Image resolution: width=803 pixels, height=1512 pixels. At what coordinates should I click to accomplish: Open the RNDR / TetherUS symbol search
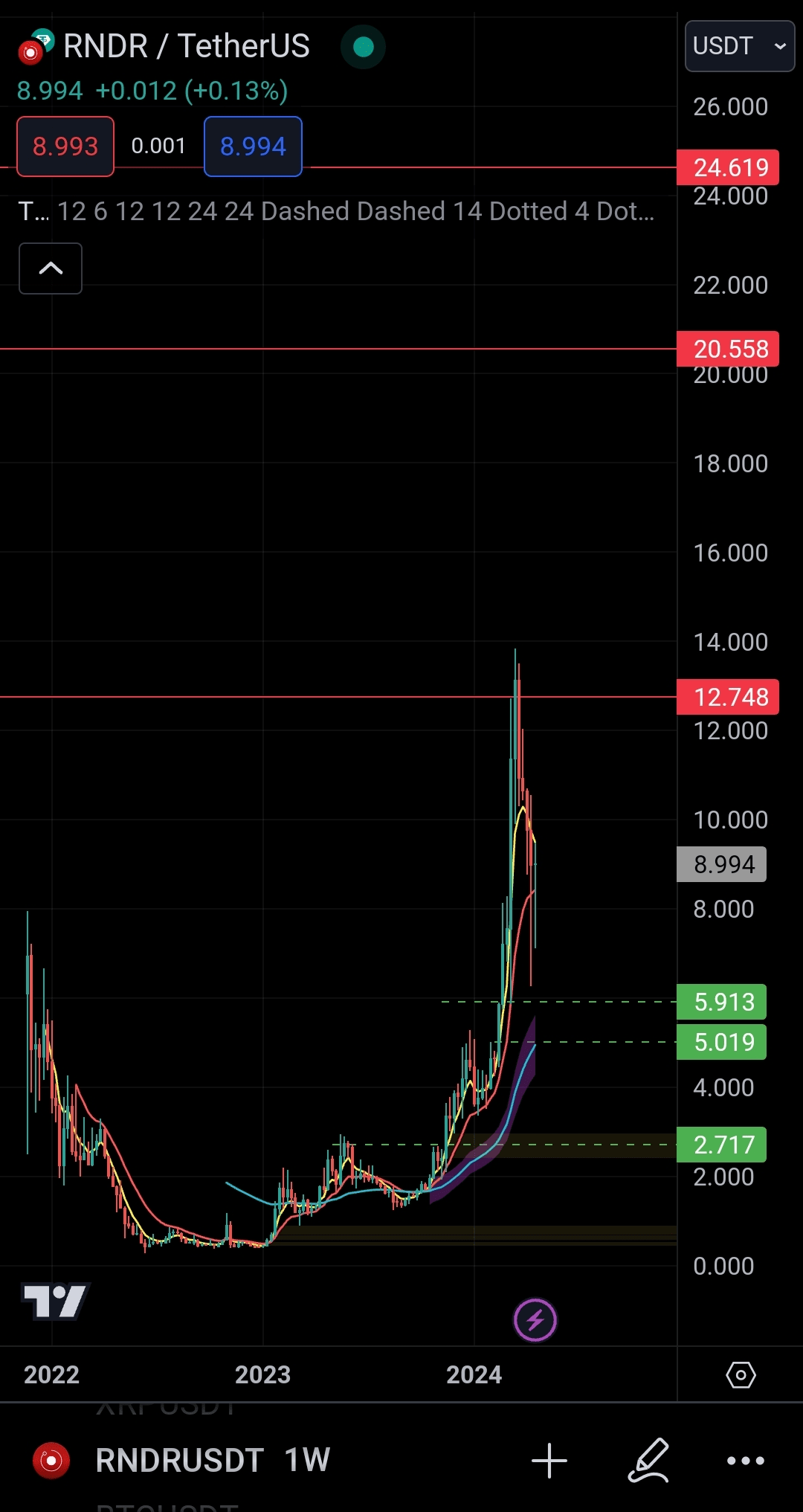point(186,46)
